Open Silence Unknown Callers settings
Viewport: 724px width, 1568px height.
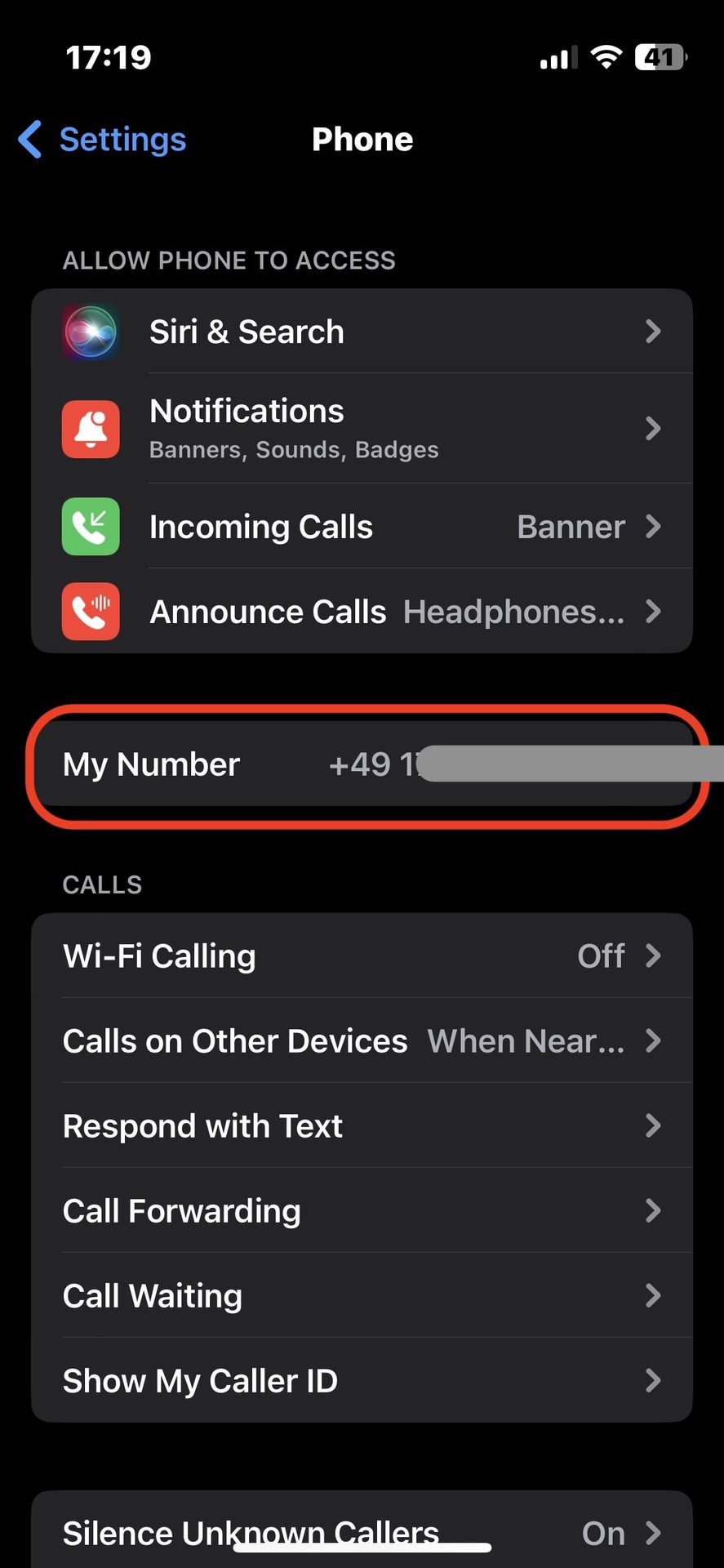pyautogui.click(x=362, y=1529)
